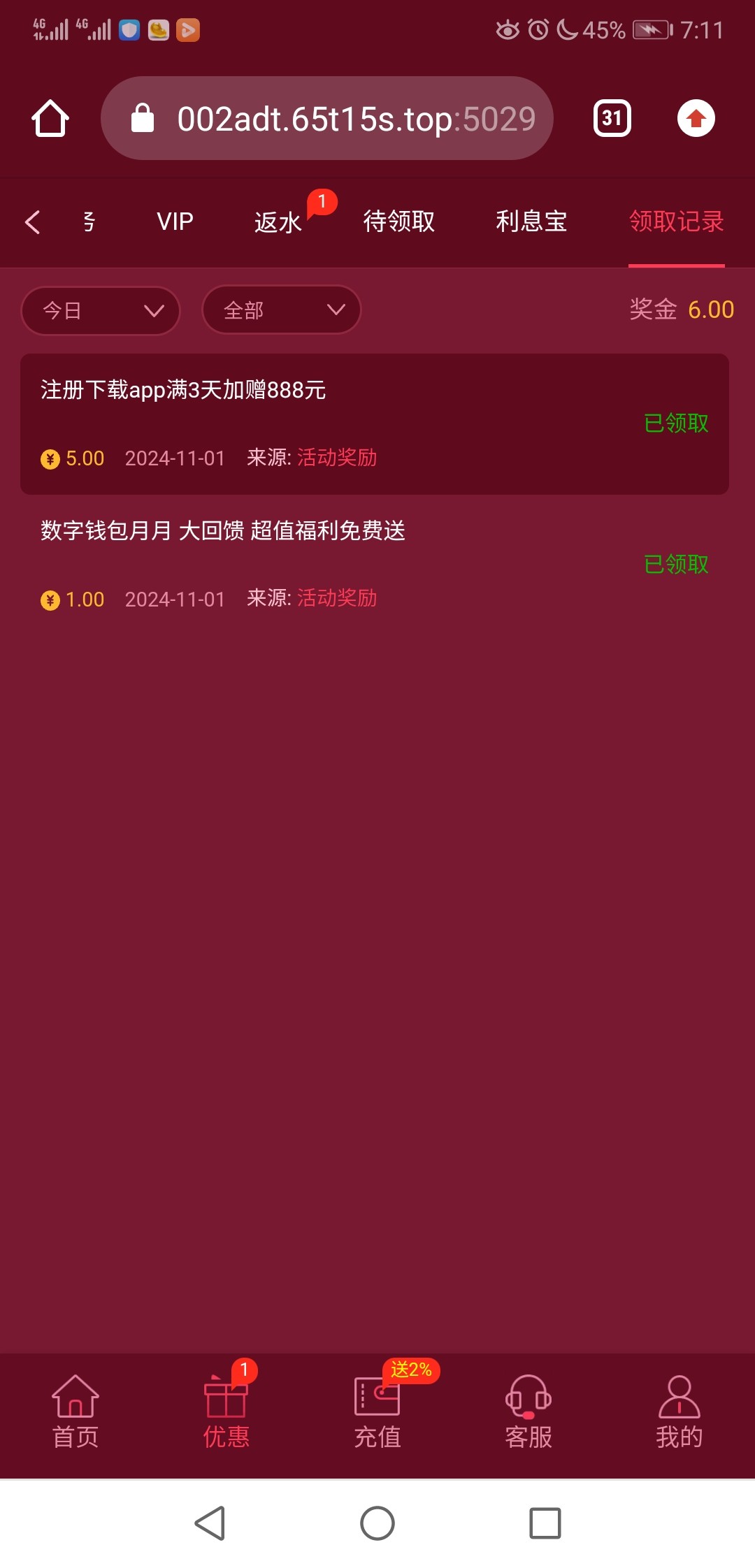Screen dimensions: 755x1568
Task: Switch to the VIP tab
Action: click(x=175, y=222)
